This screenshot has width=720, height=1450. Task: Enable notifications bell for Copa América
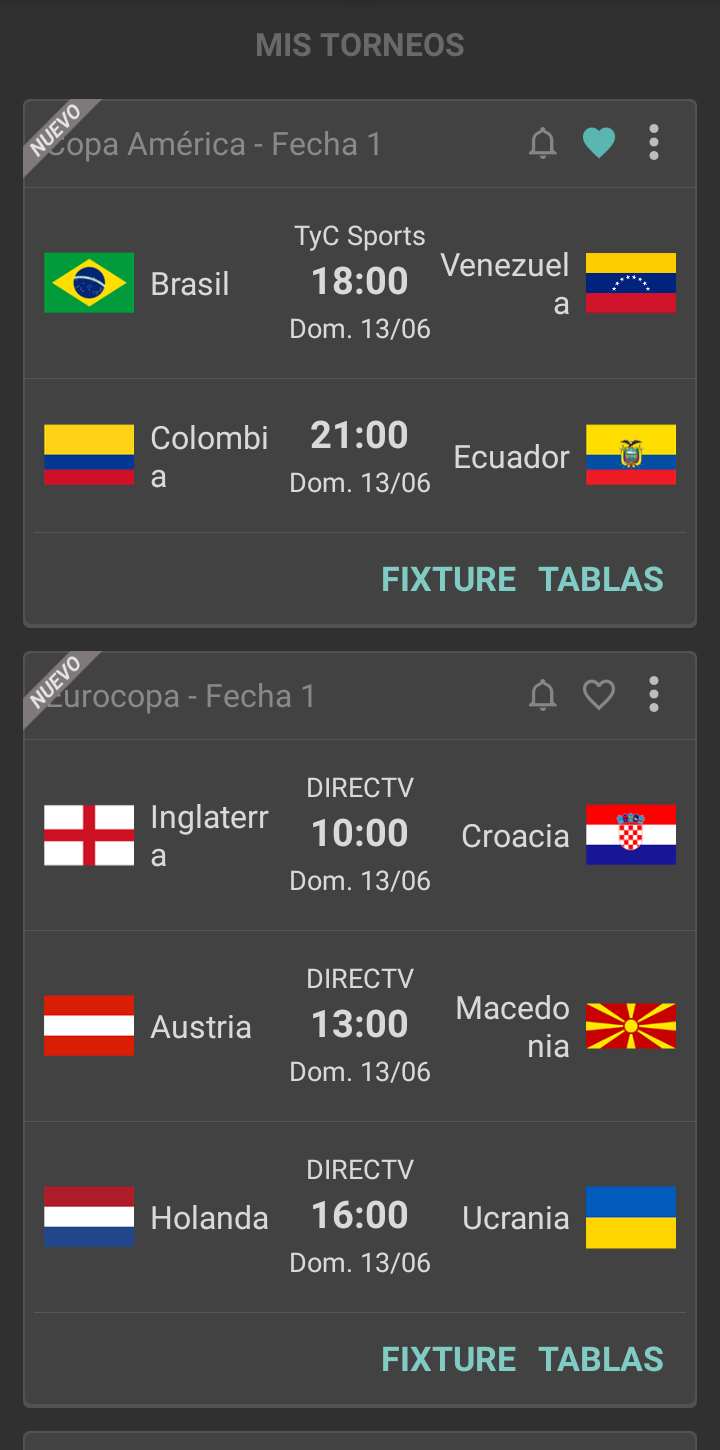(543, 143)
